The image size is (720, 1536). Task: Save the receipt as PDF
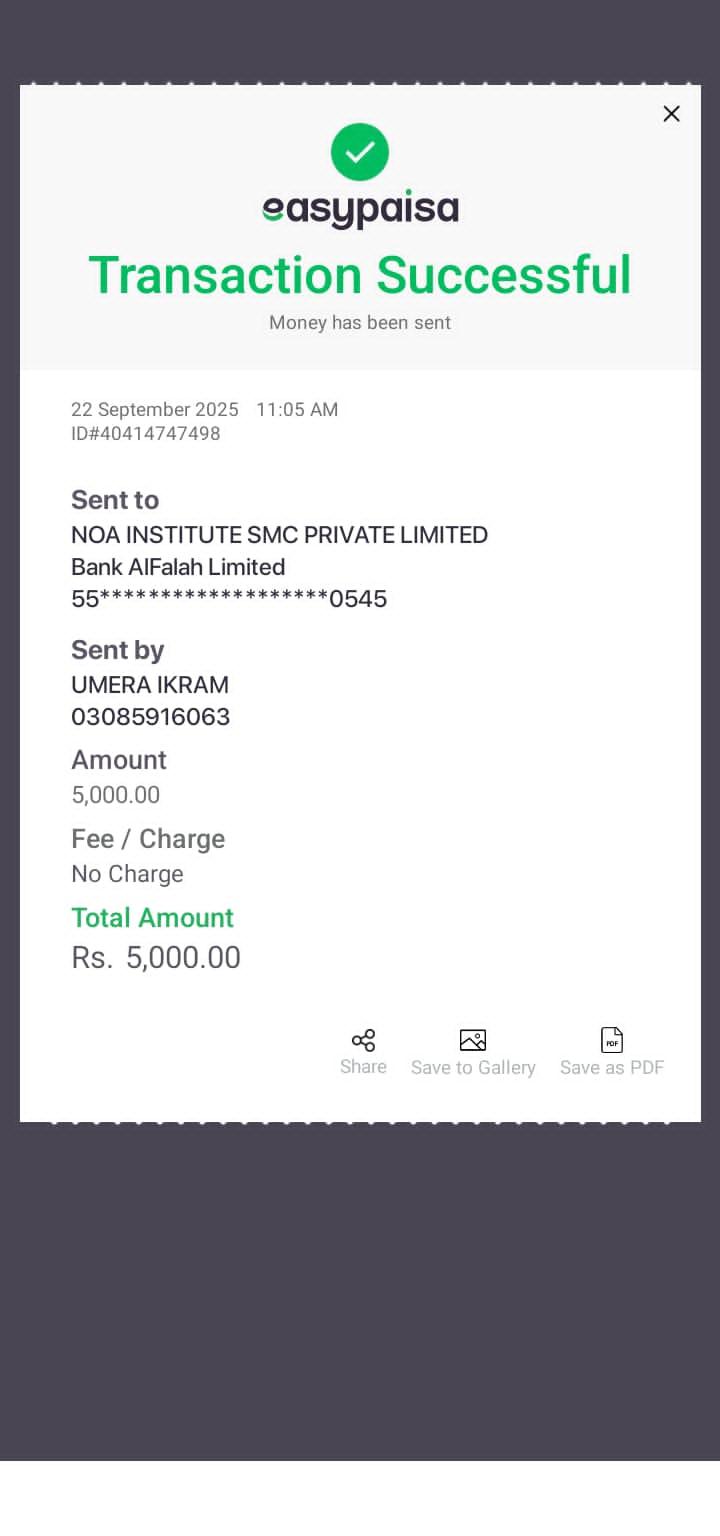pyautogui.click(x=611, y=1052)
